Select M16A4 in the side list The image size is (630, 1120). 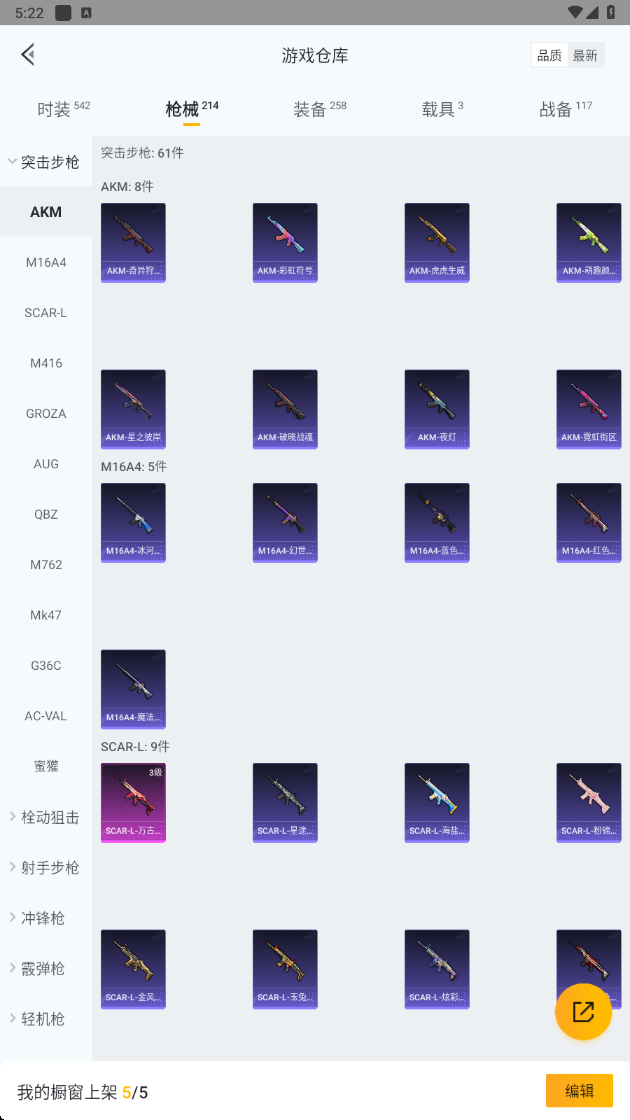pos(46,262)
